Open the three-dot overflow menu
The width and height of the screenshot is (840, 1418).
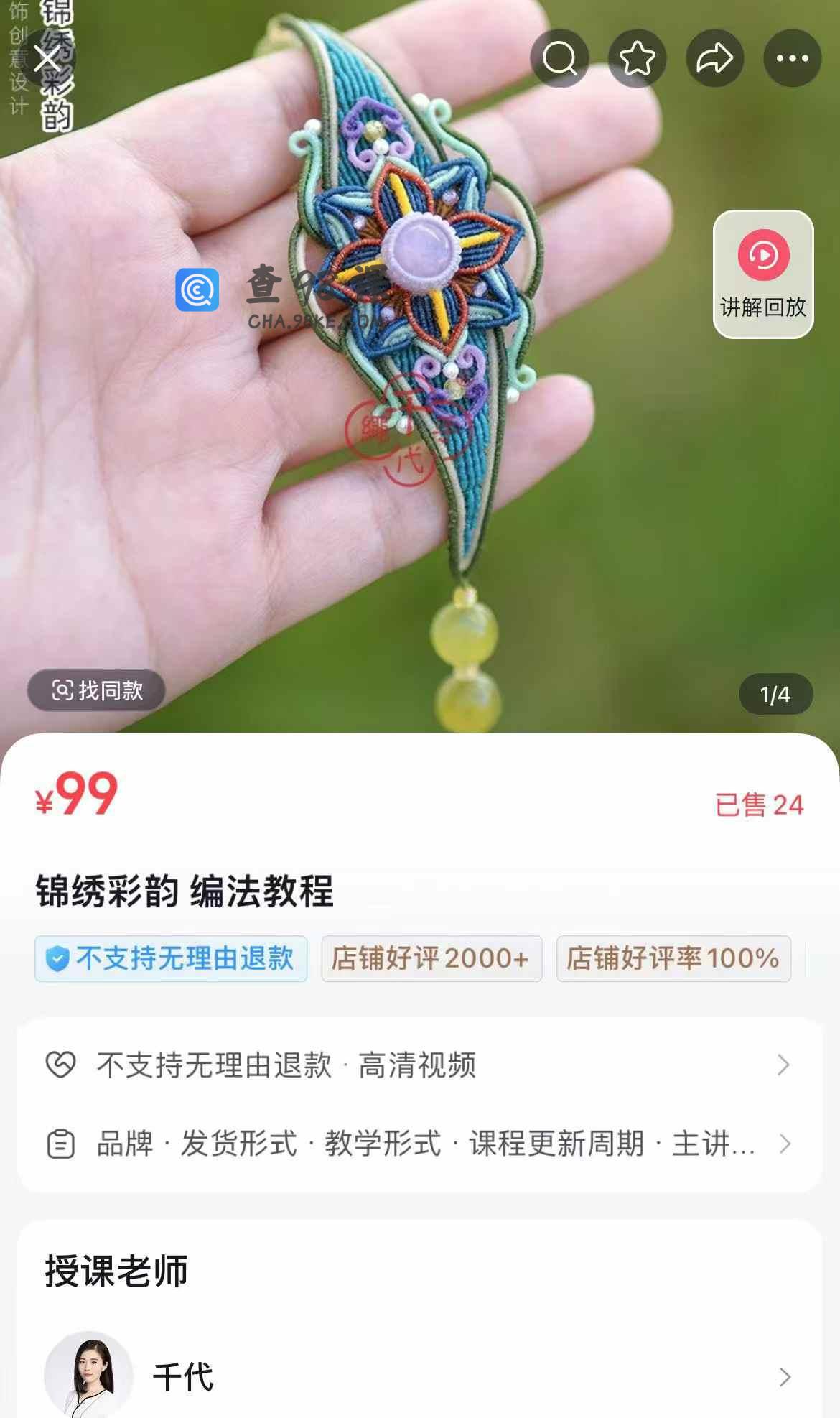click(792, 58)
